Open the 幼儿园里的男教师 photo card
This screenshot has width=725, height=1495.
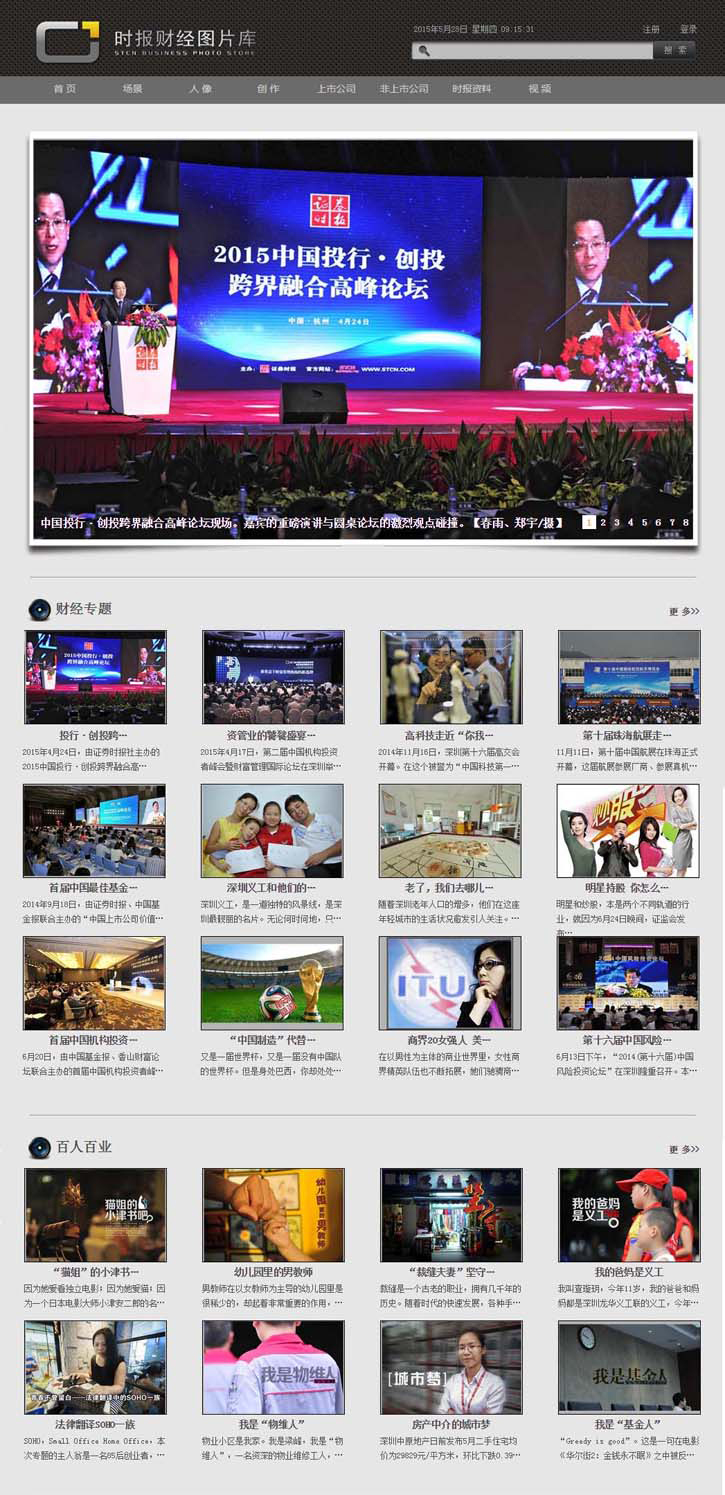(x=273, y=1215)
